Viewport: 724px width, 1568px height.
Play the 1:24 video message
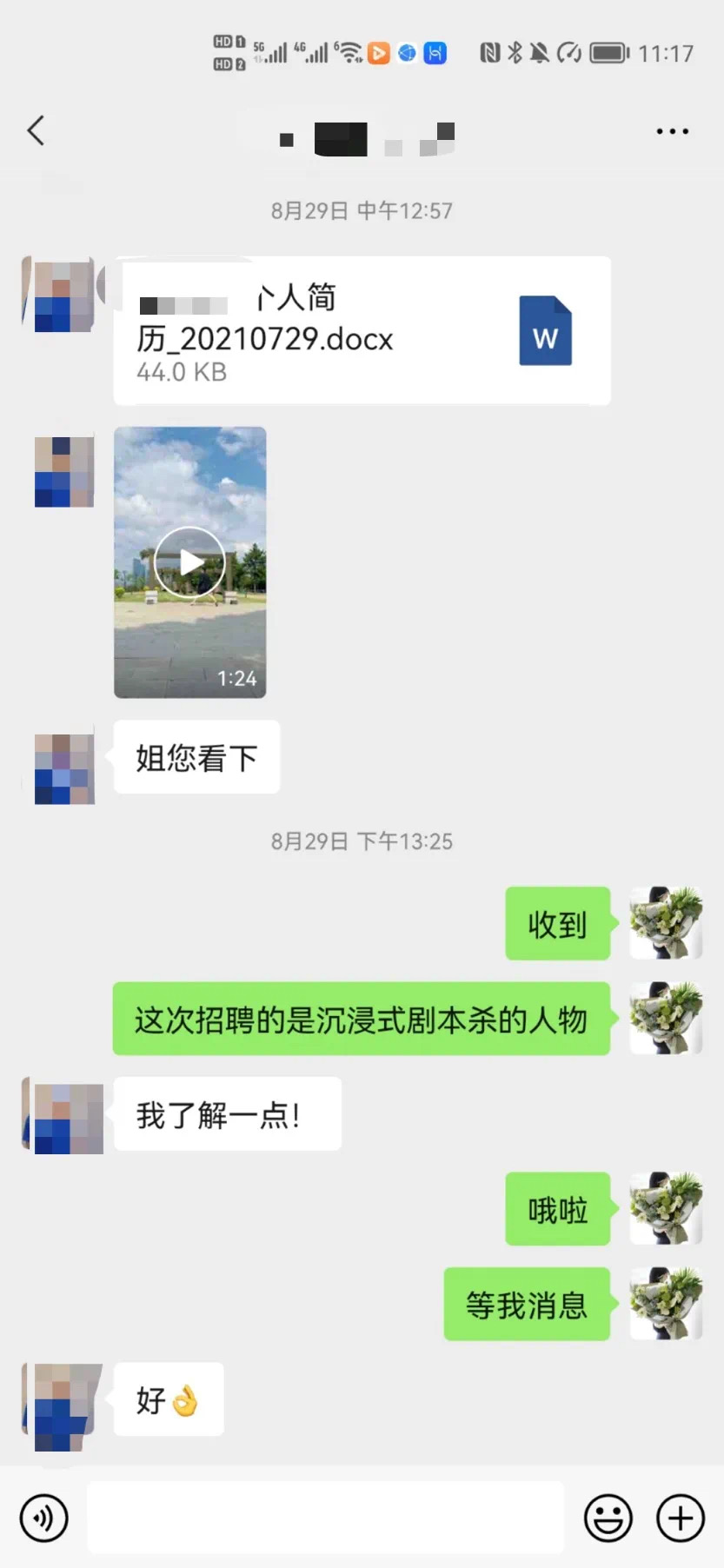[189, 562]
